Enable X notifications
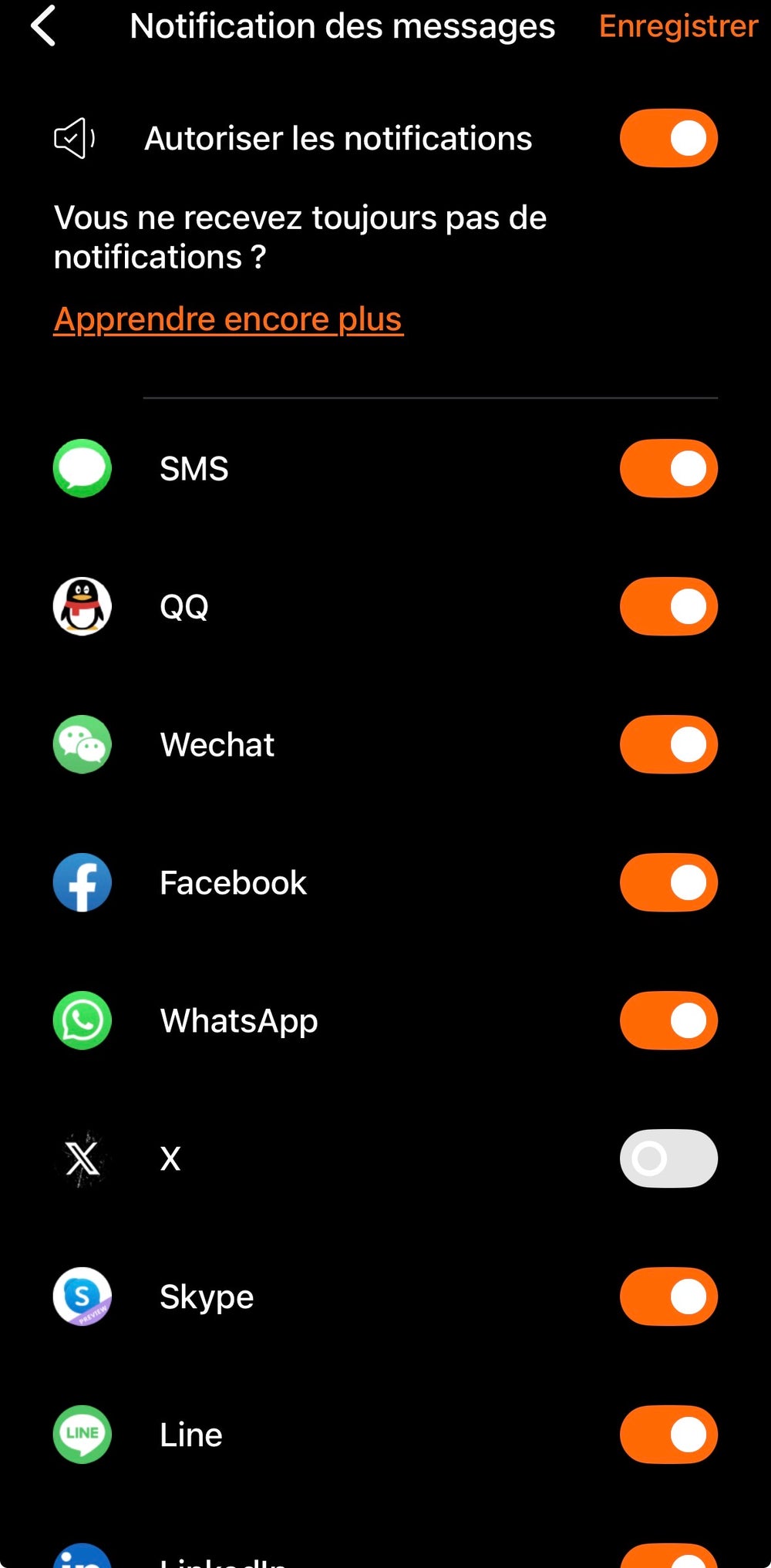 (668, 1158)
